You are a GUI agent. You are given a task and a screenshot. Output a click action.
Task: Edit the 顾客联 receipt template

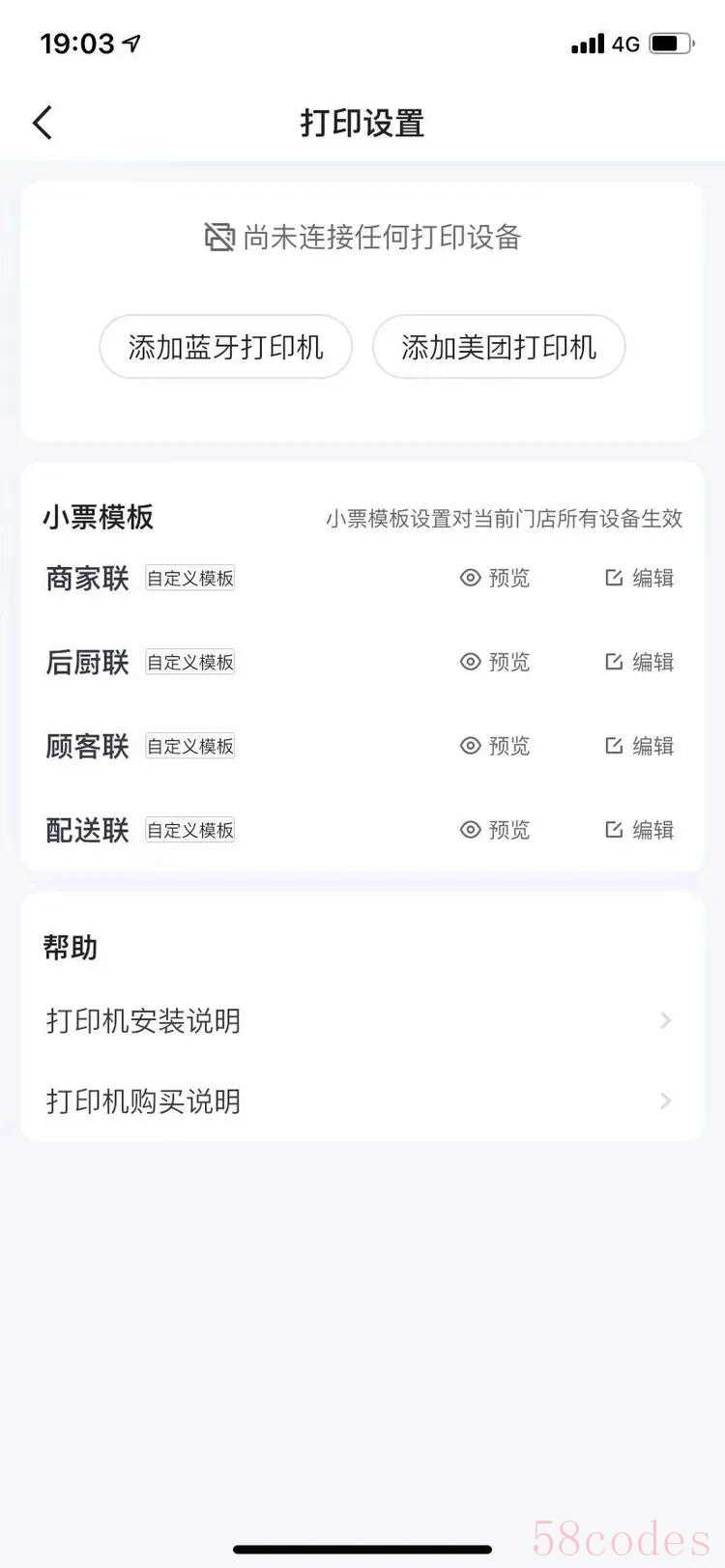(x=639, y=746)
